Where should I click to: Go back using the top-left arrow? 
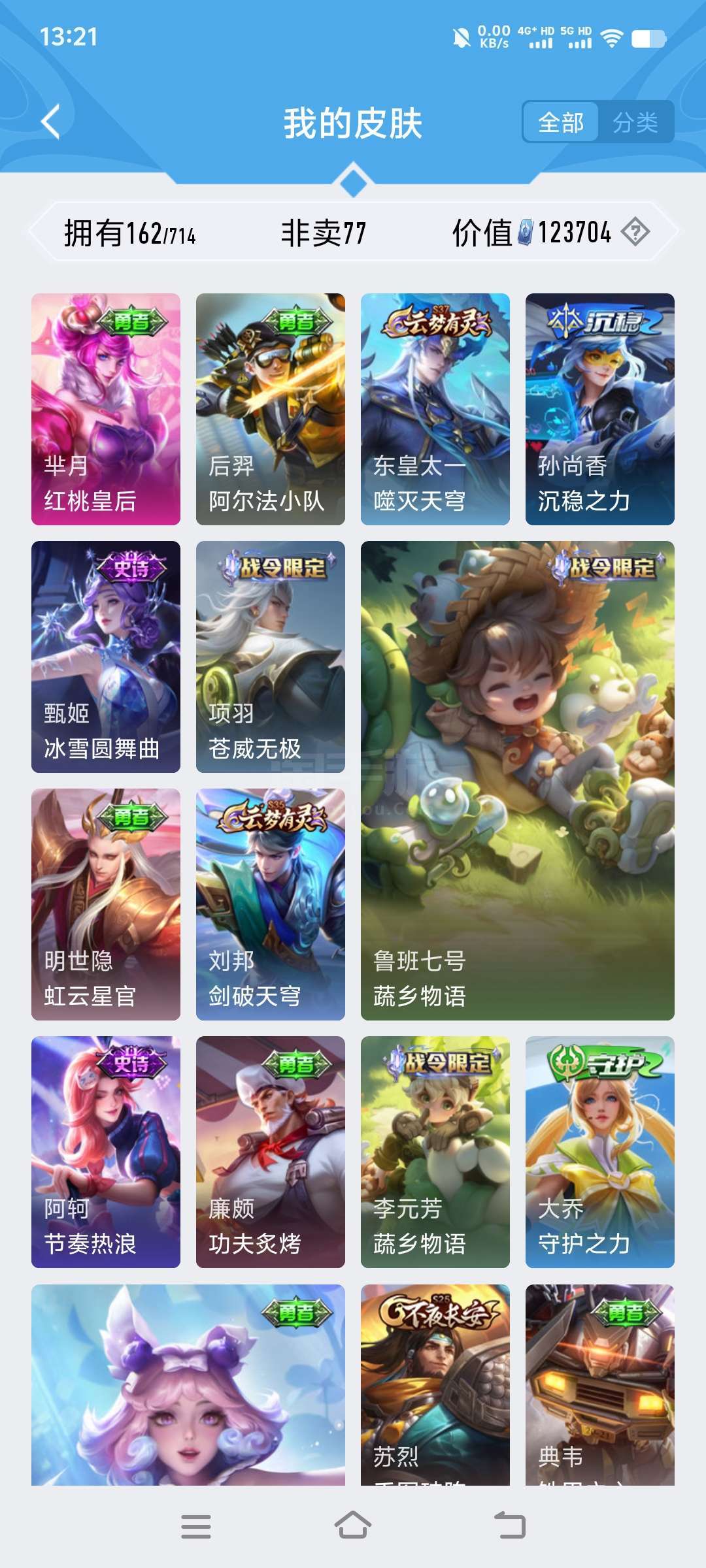51,122
